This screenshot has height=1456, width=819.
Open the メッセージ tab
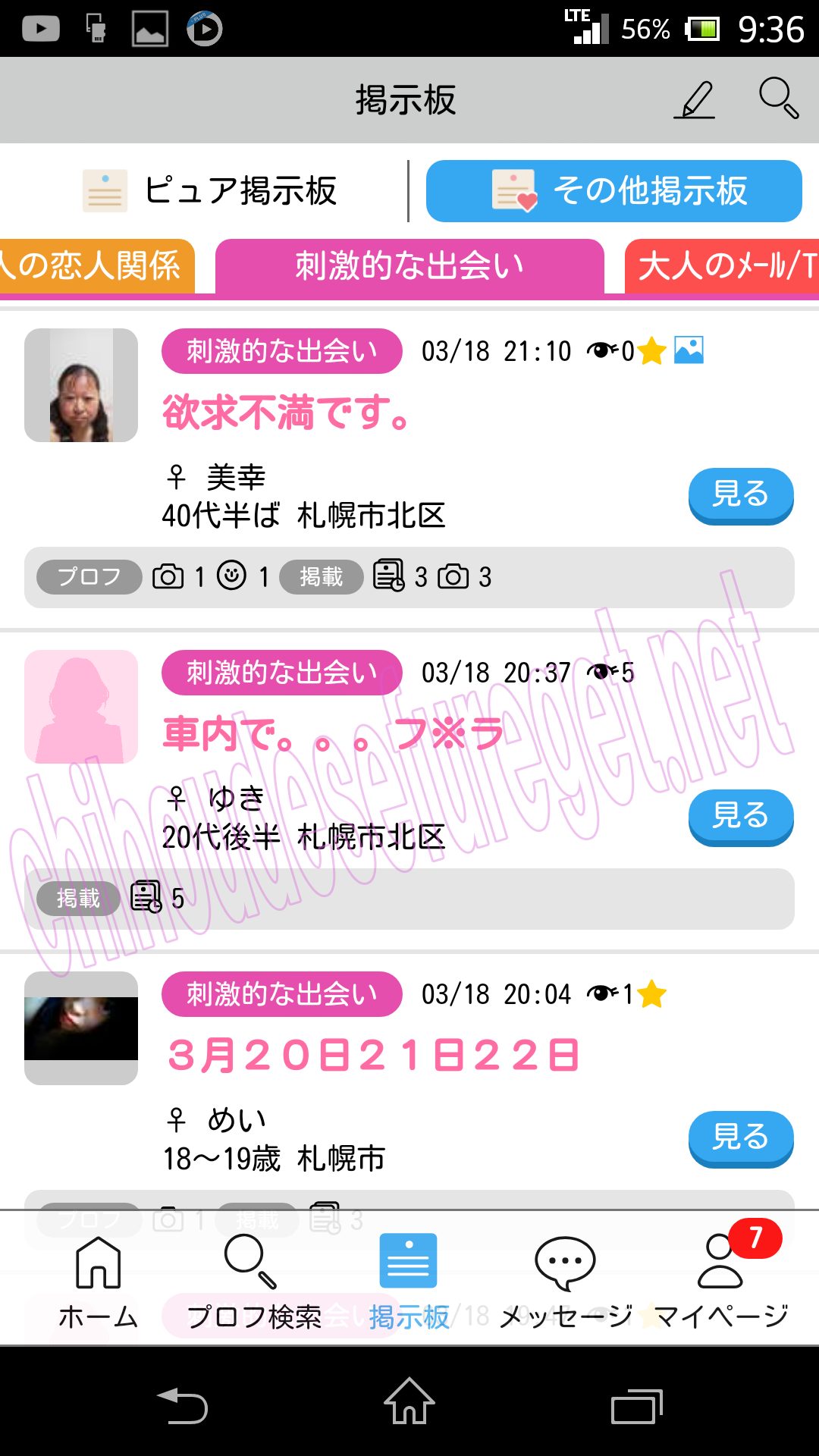[566, 1282]
